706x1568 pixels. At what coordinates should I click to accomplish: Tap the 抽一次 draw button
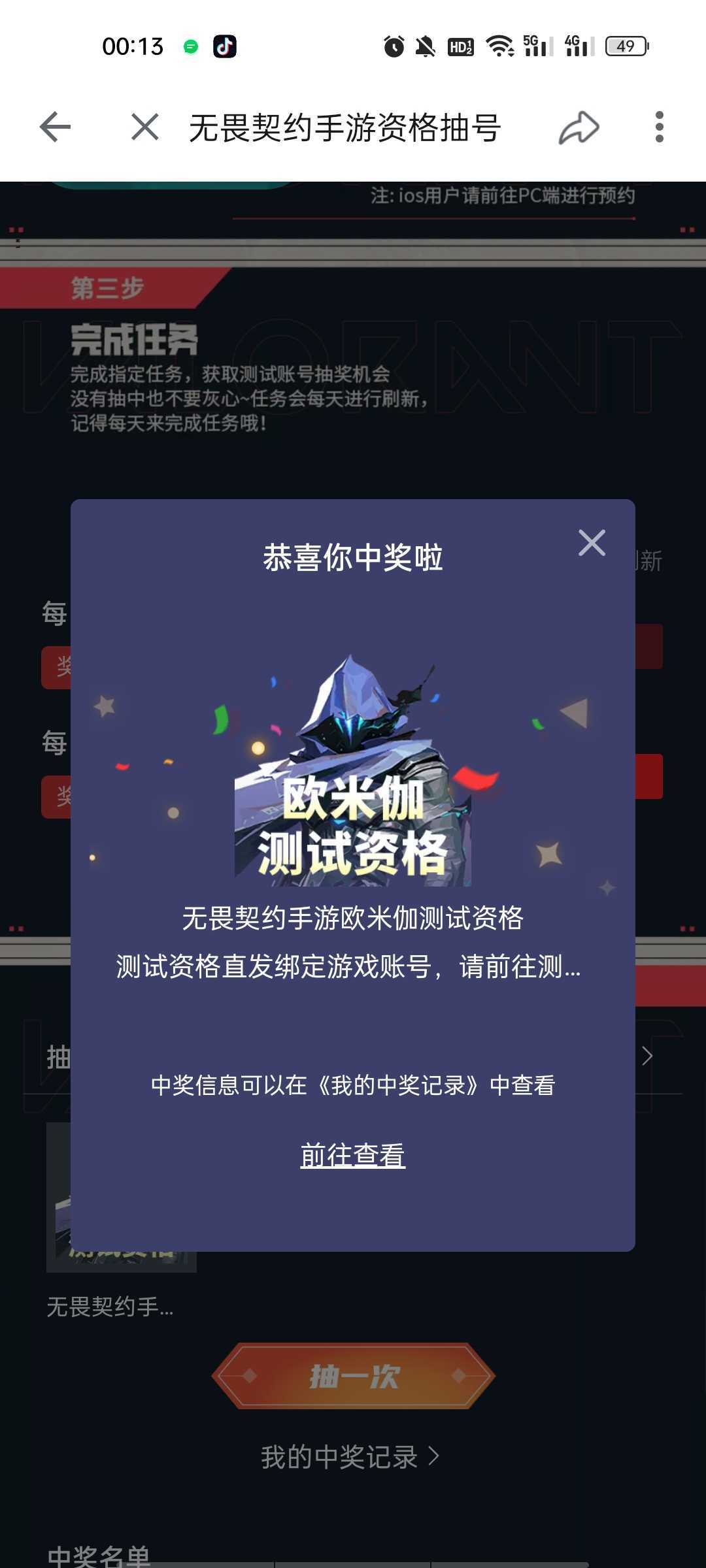353,1376
